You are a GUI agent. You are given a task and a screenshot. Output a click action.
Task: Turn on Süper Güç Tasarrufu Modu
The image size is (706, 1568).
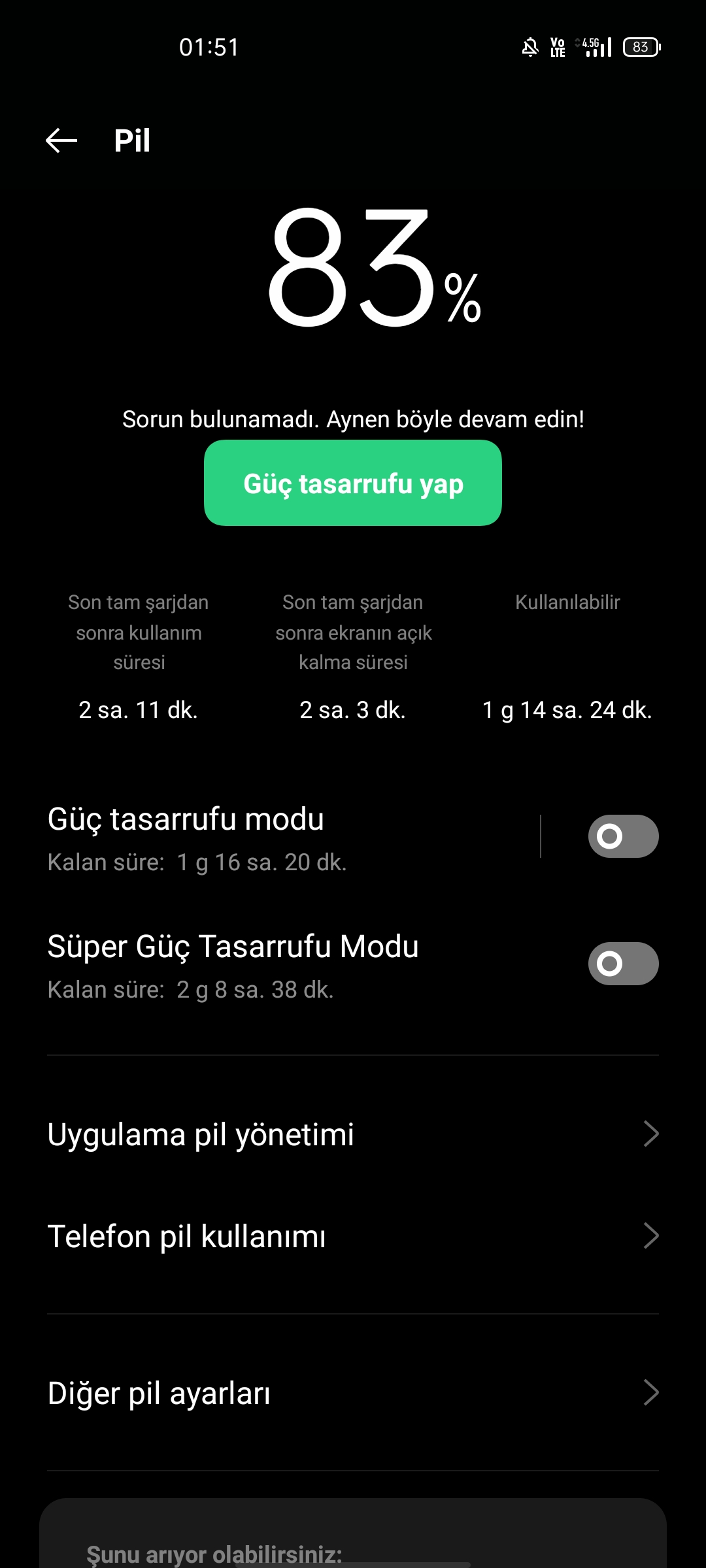623,964
